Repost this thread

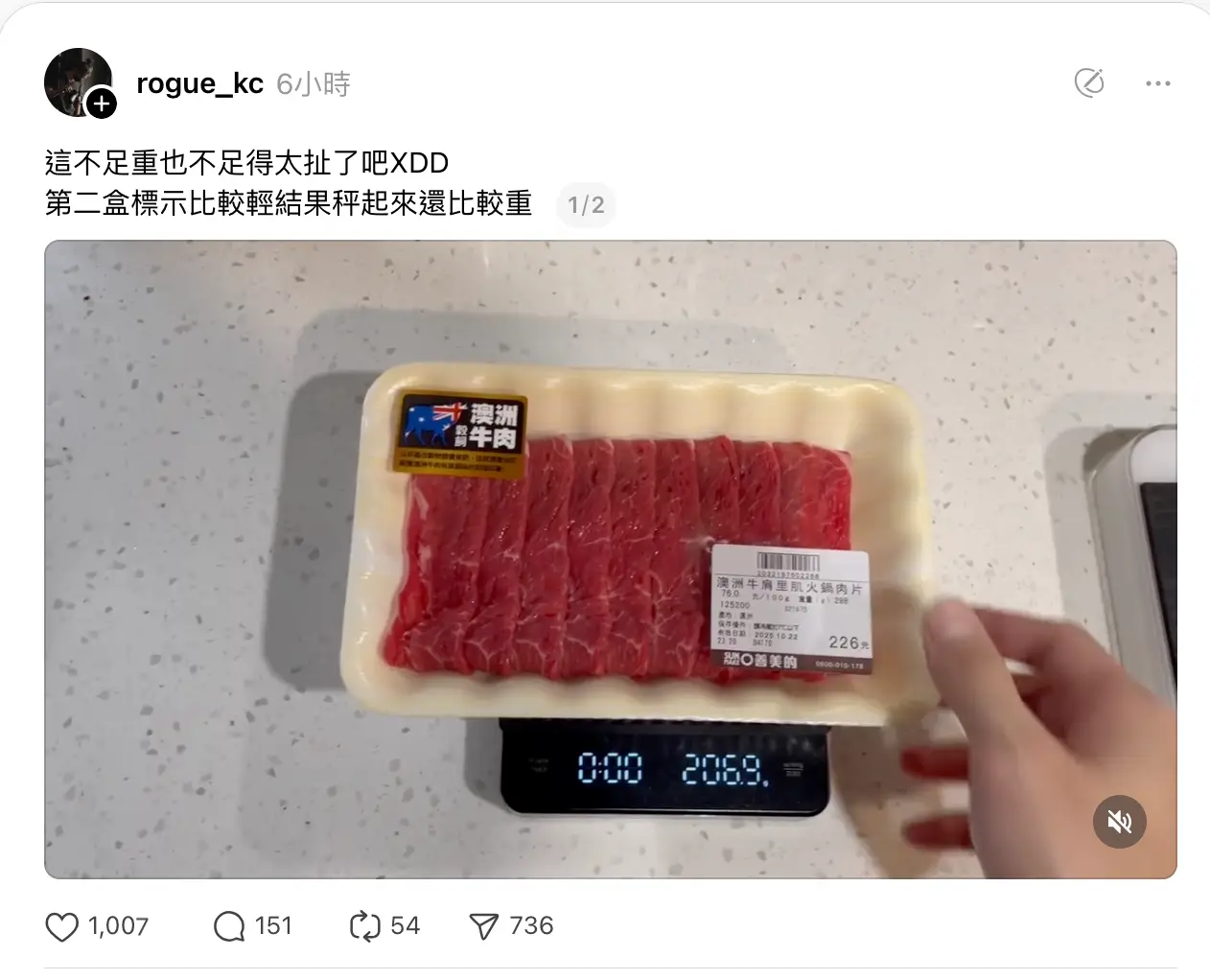[365, 926]
